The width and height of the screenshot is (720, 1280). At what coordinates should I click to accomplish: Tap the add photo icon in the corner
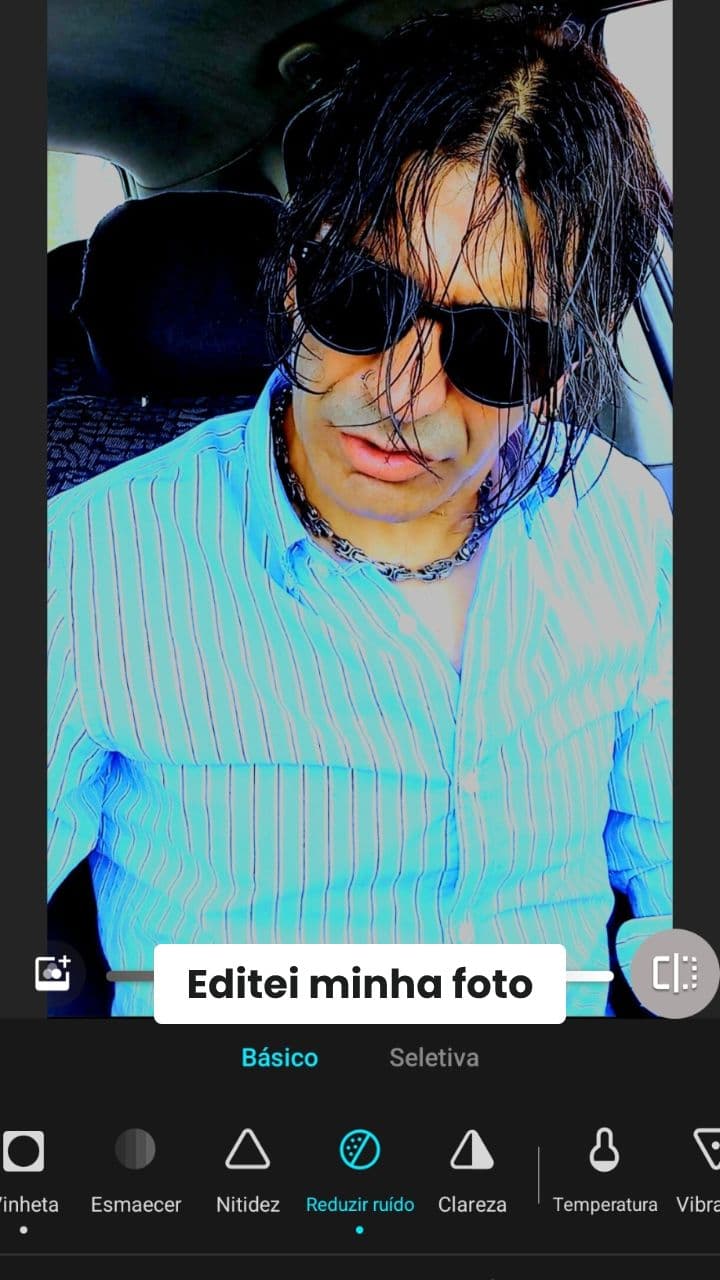54,972
